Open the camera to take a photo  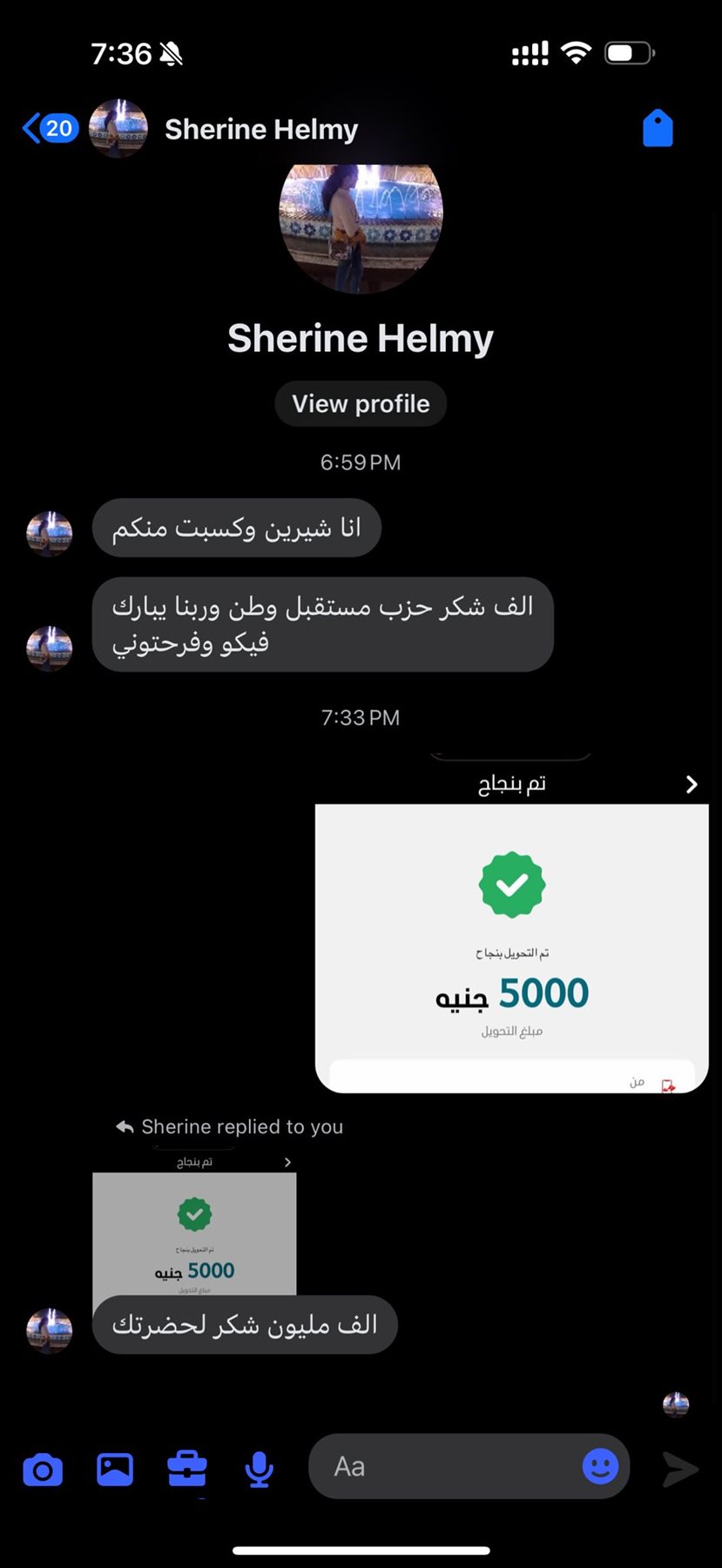pos(43,1470)
